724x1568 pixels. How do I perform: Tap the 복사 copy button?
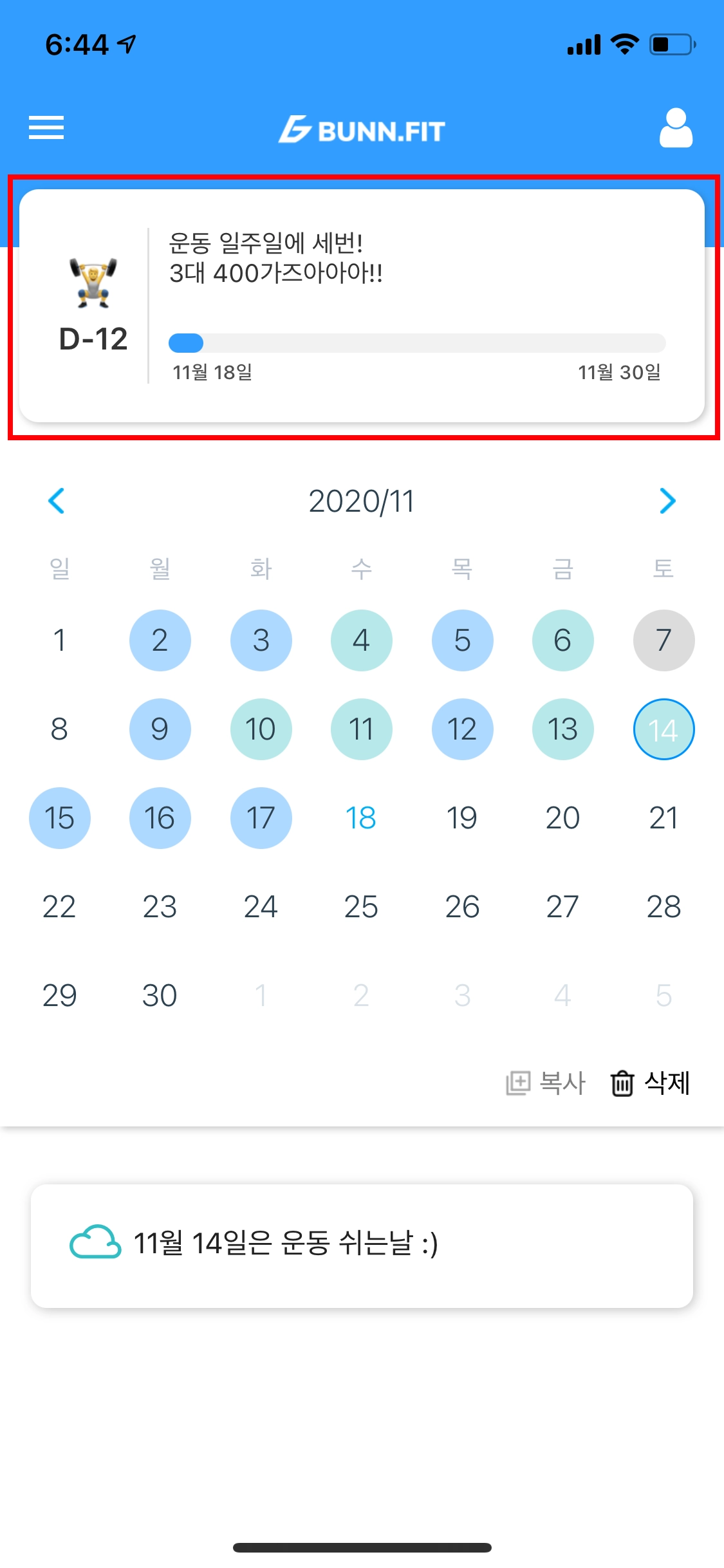point(546,1083)
